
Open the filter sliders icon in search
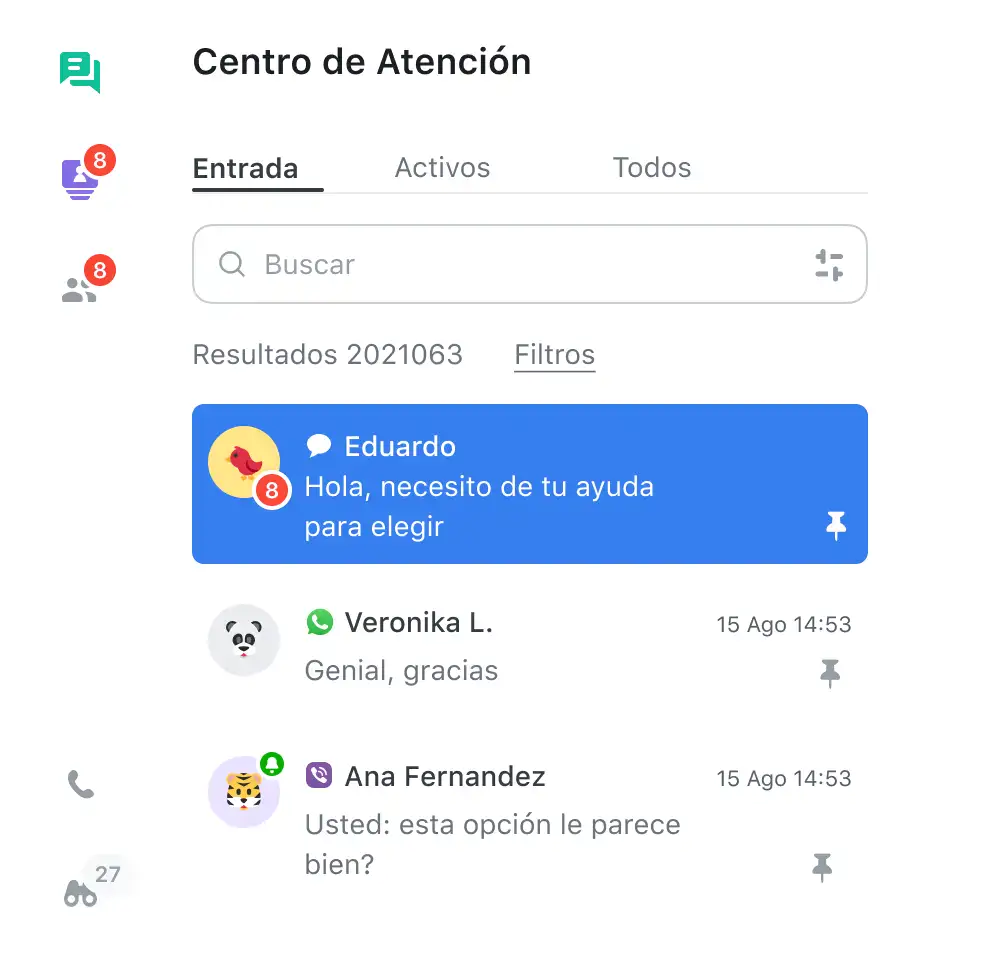pyautogui.click(x=829, y=264)
